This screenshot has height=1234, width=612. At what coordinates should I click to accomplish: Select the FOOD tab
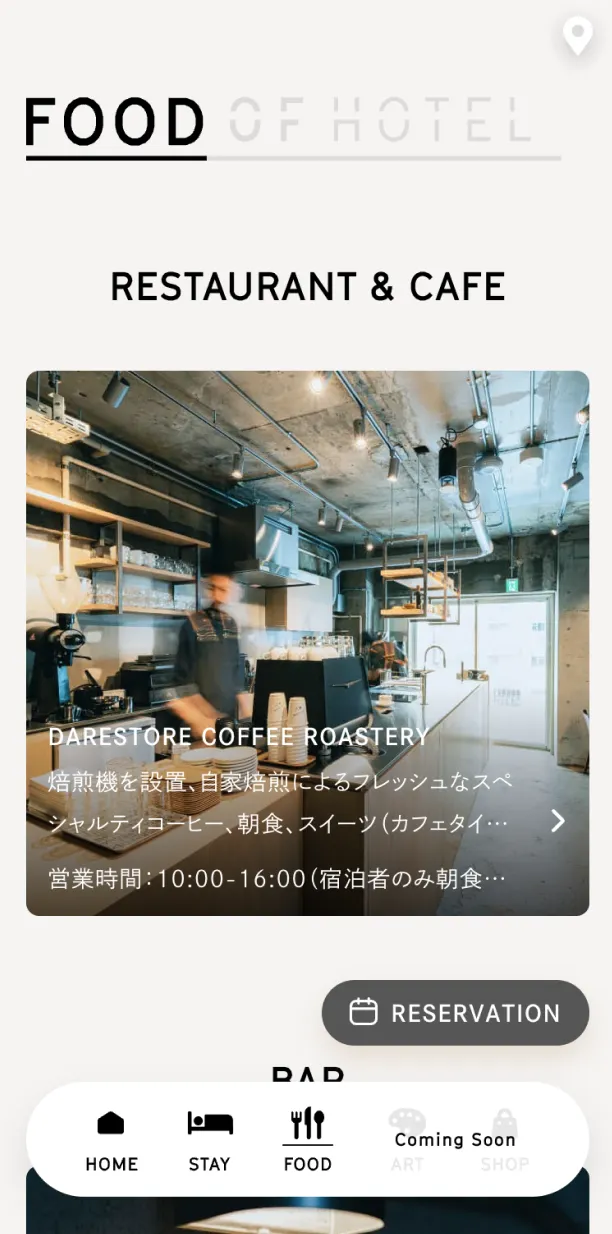tap(307, 1141)
